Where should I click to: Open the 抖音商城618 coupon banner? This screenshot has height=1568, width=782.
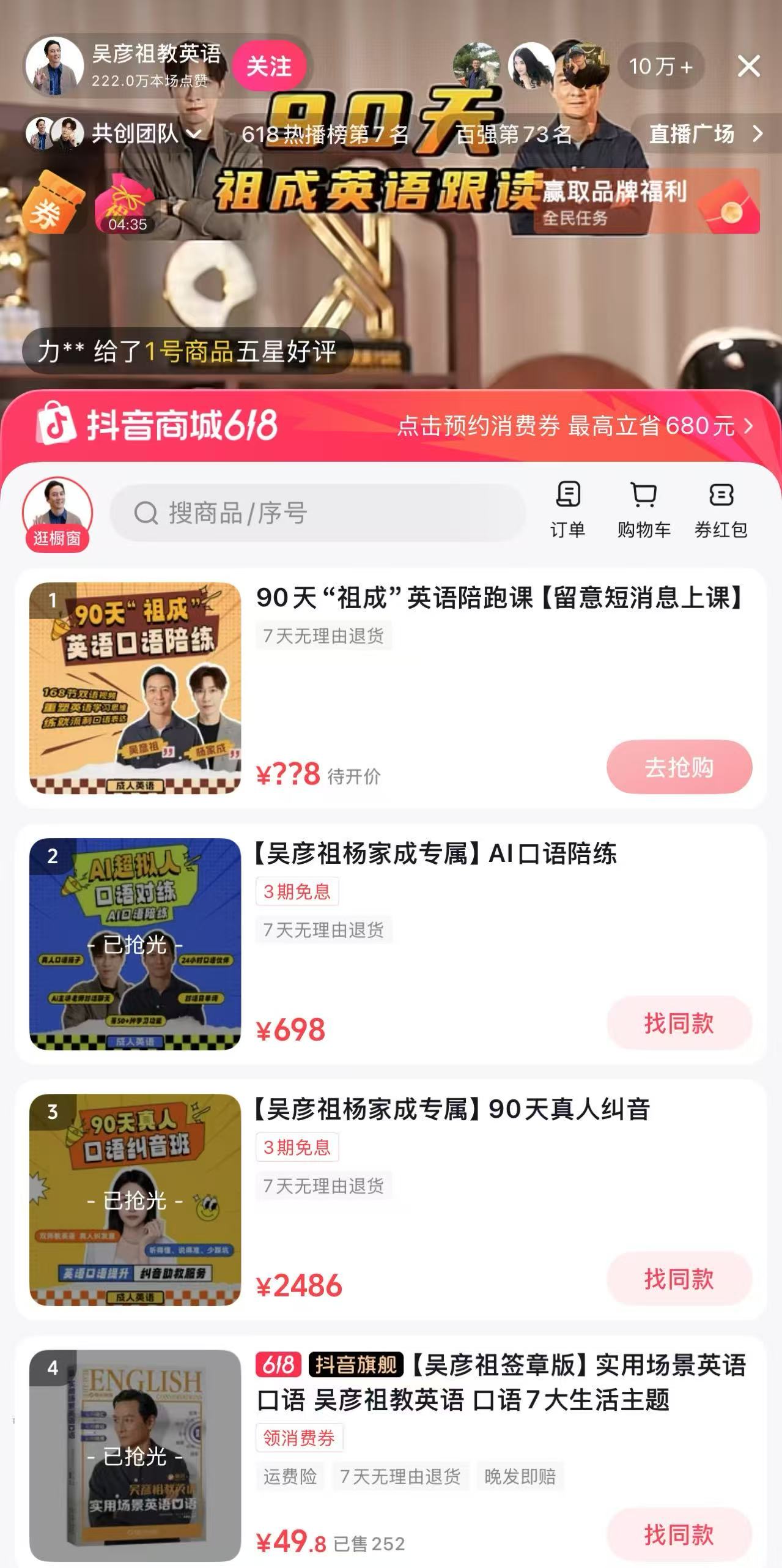click(x=391, y=426)
